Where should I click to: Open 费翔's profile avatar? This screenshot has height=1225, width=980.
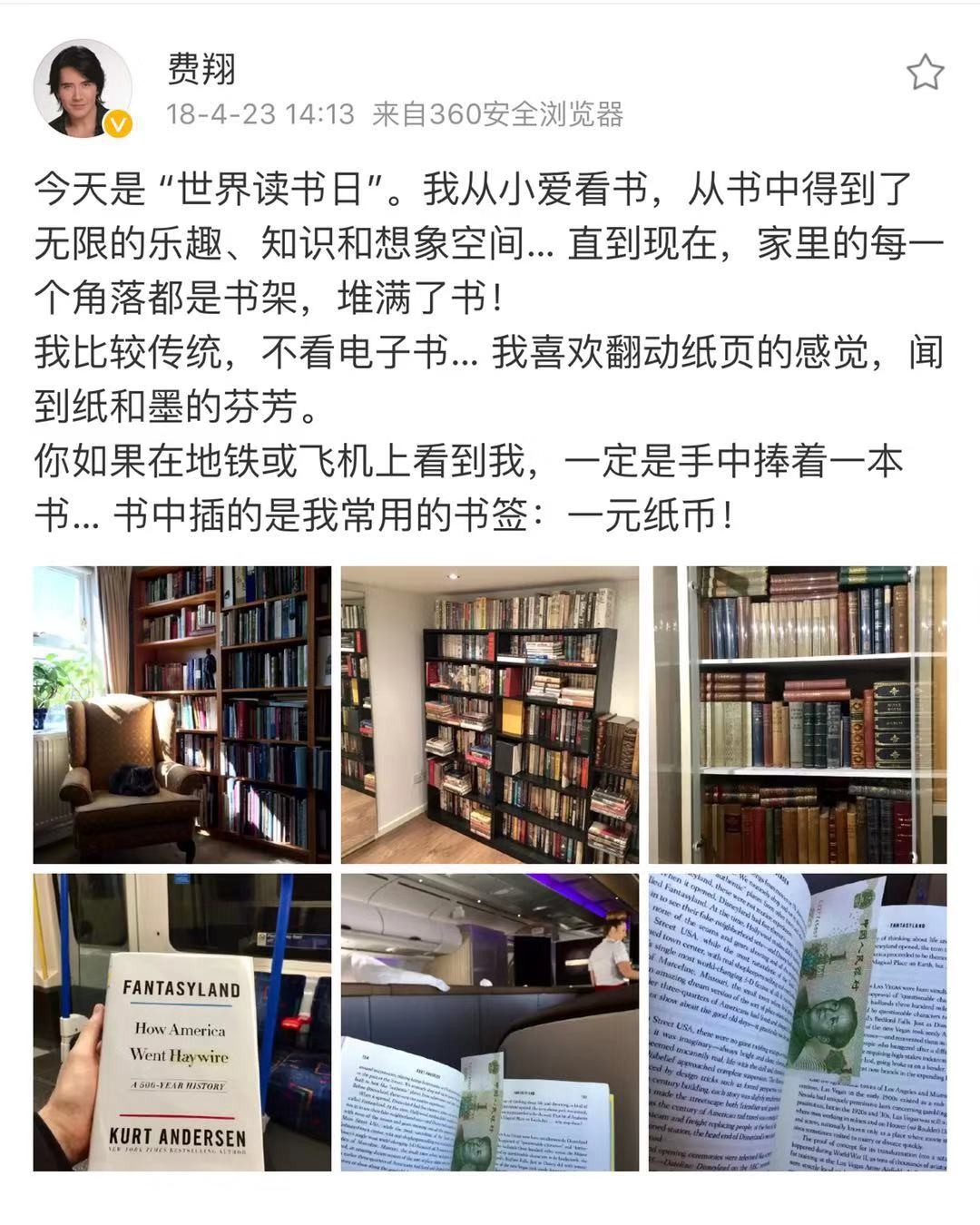tap(83, 89)
